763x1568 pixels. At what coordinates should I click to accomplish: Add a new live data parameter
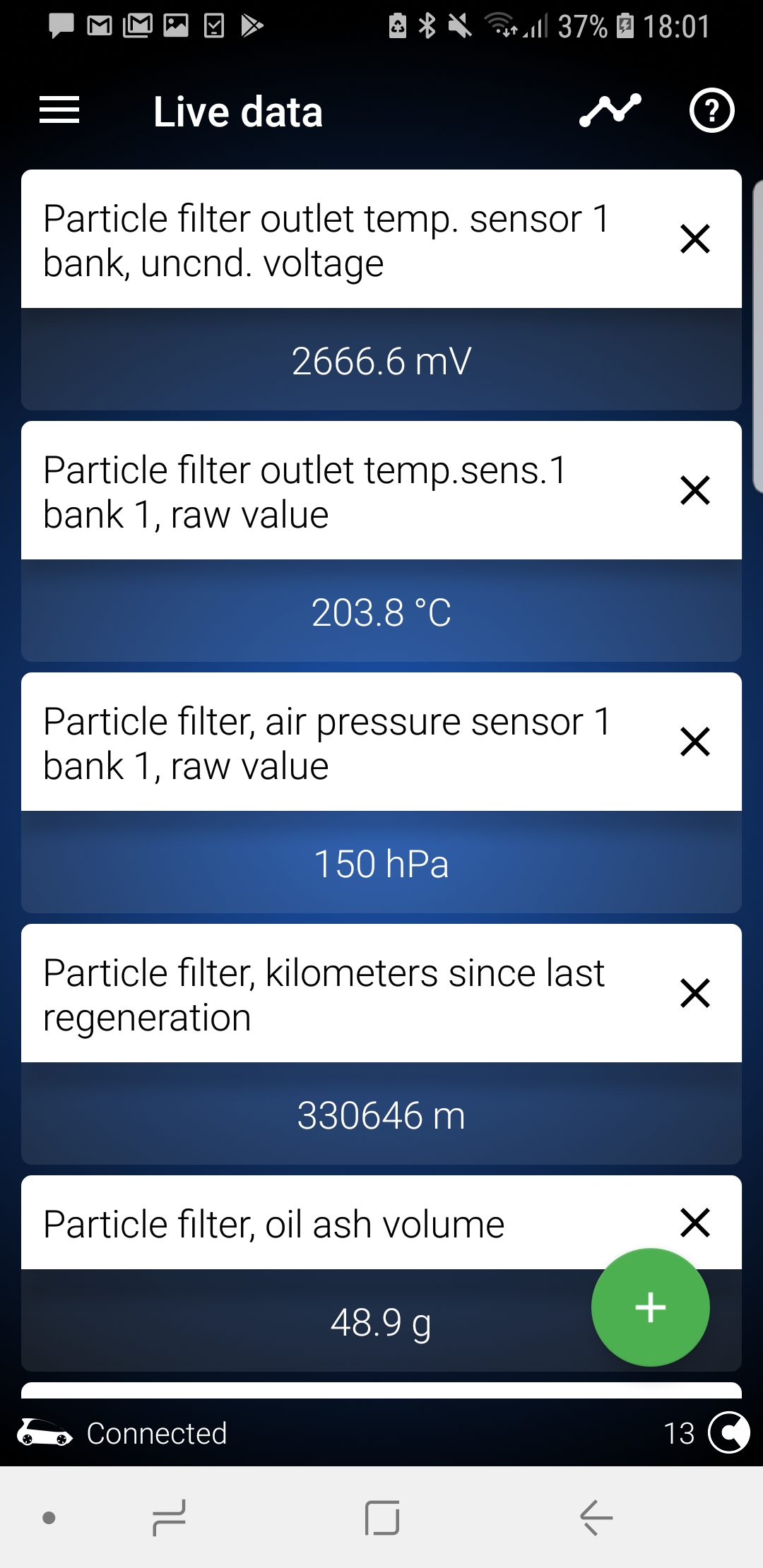[x=651, y=1307]
